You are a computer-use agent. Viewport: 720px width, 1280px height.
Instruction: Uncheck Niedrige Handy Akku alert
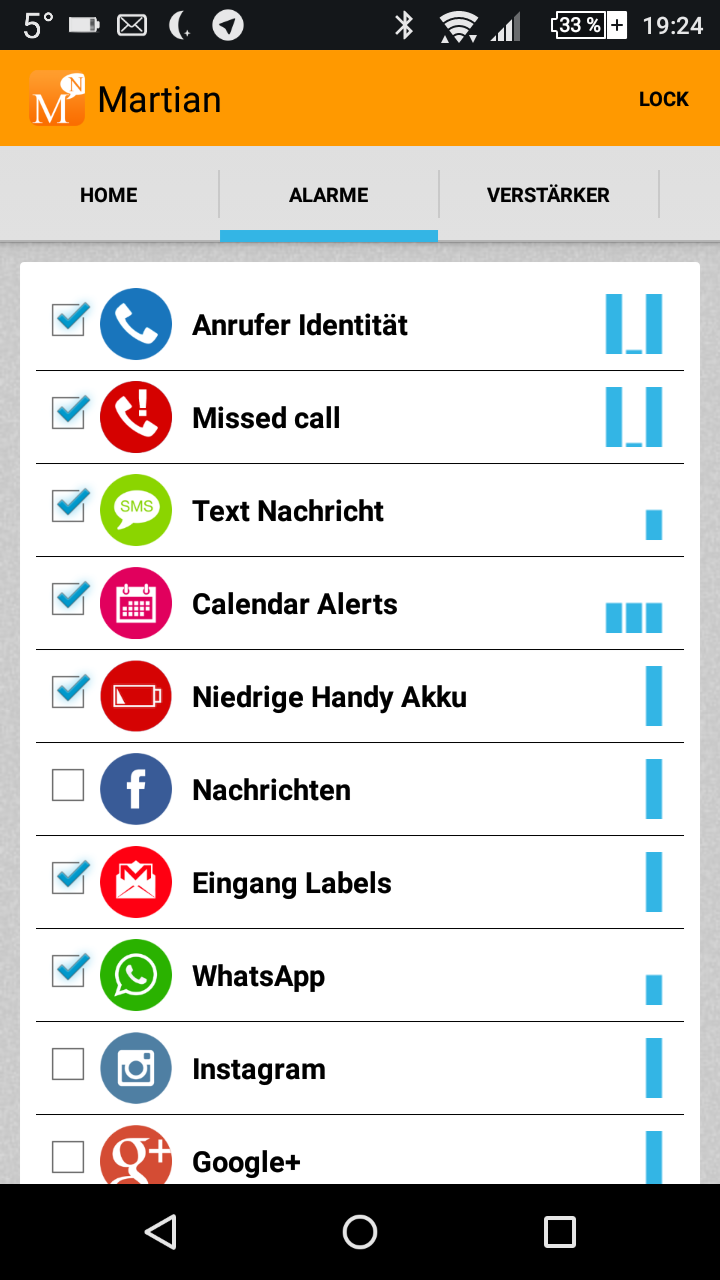coord(69,694)
